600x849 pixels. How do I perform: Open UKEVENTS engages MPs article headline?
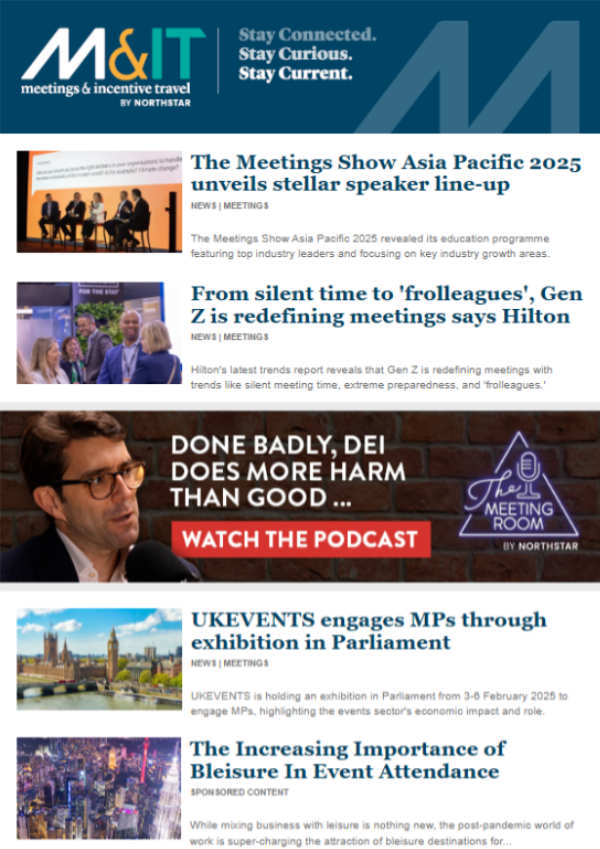tap(368, 631)
